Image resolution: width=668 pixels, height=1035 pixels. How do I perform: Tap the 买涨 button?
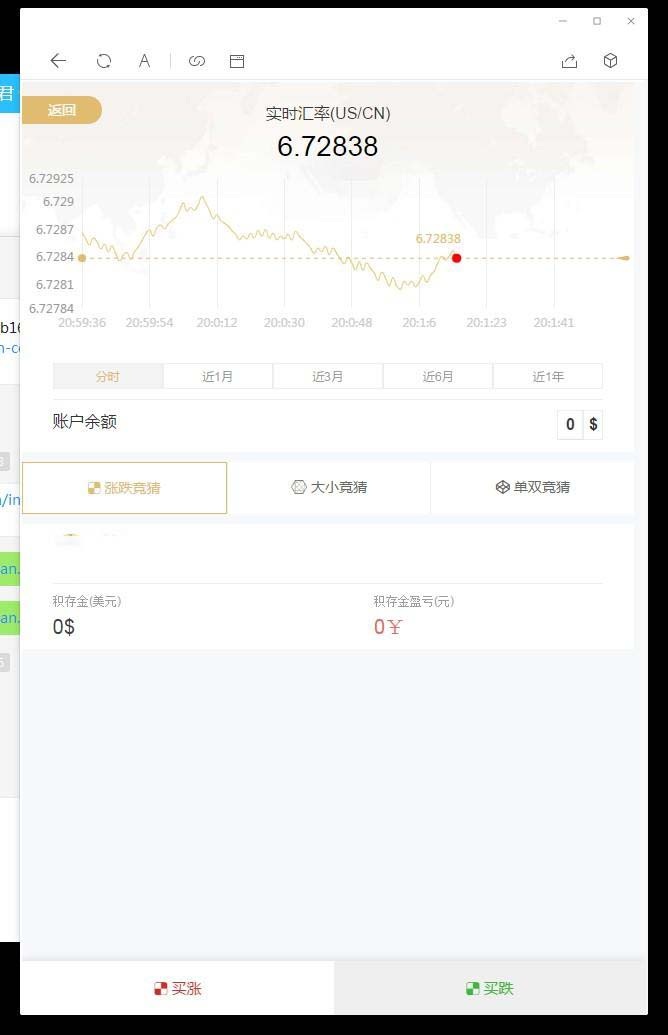coord(178,988)
